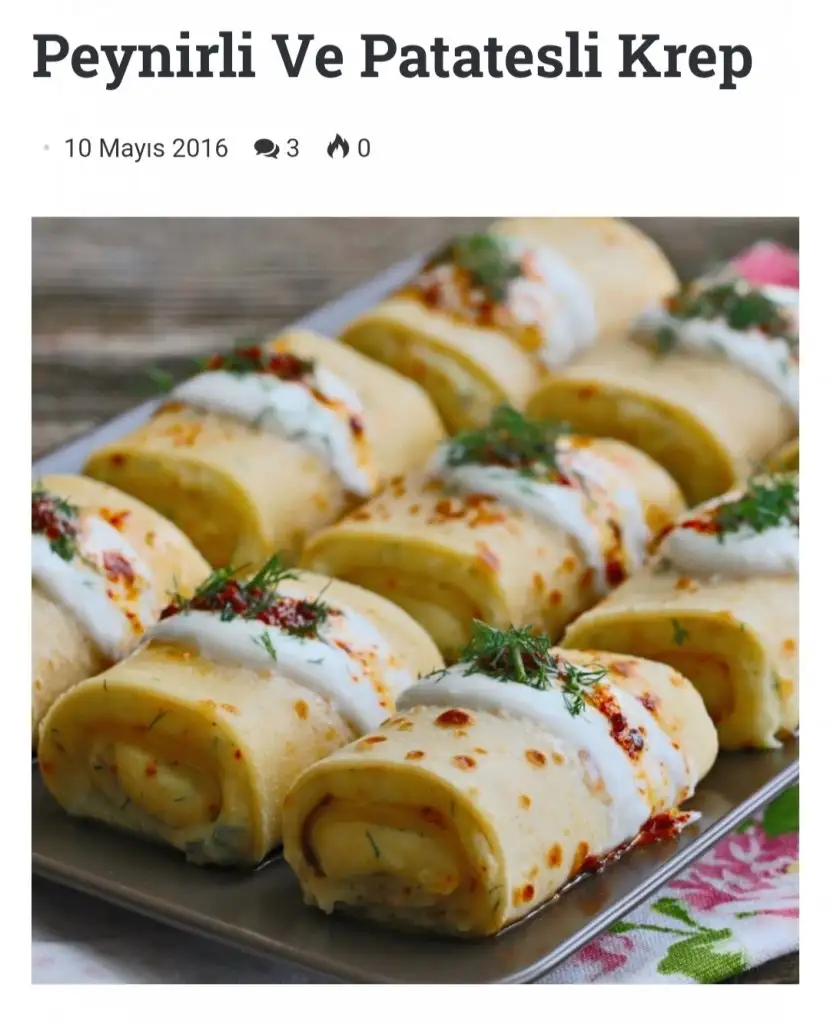
Task: Open the comments for this recipe
Action: 276,148
